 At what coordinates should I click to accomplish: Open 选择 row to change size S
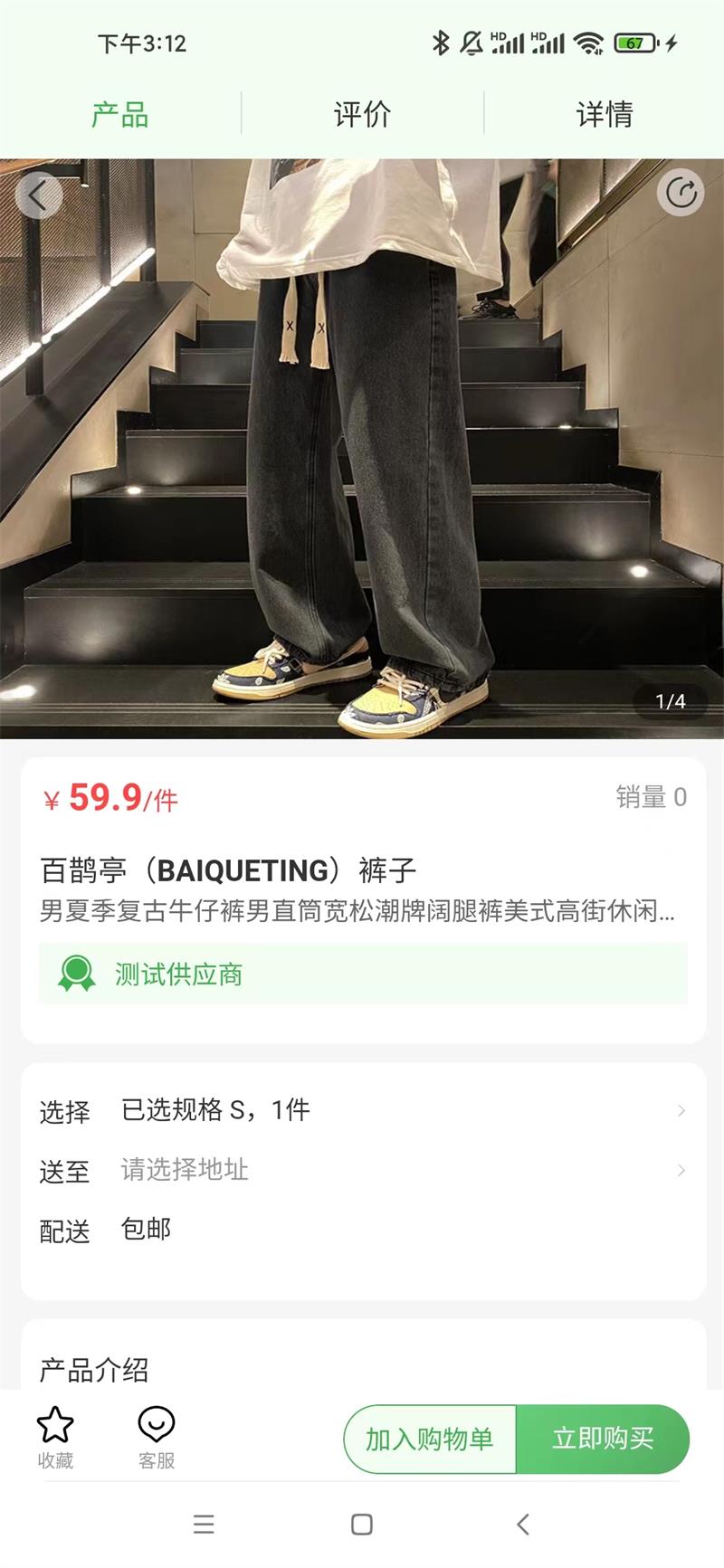[362, 1110]
